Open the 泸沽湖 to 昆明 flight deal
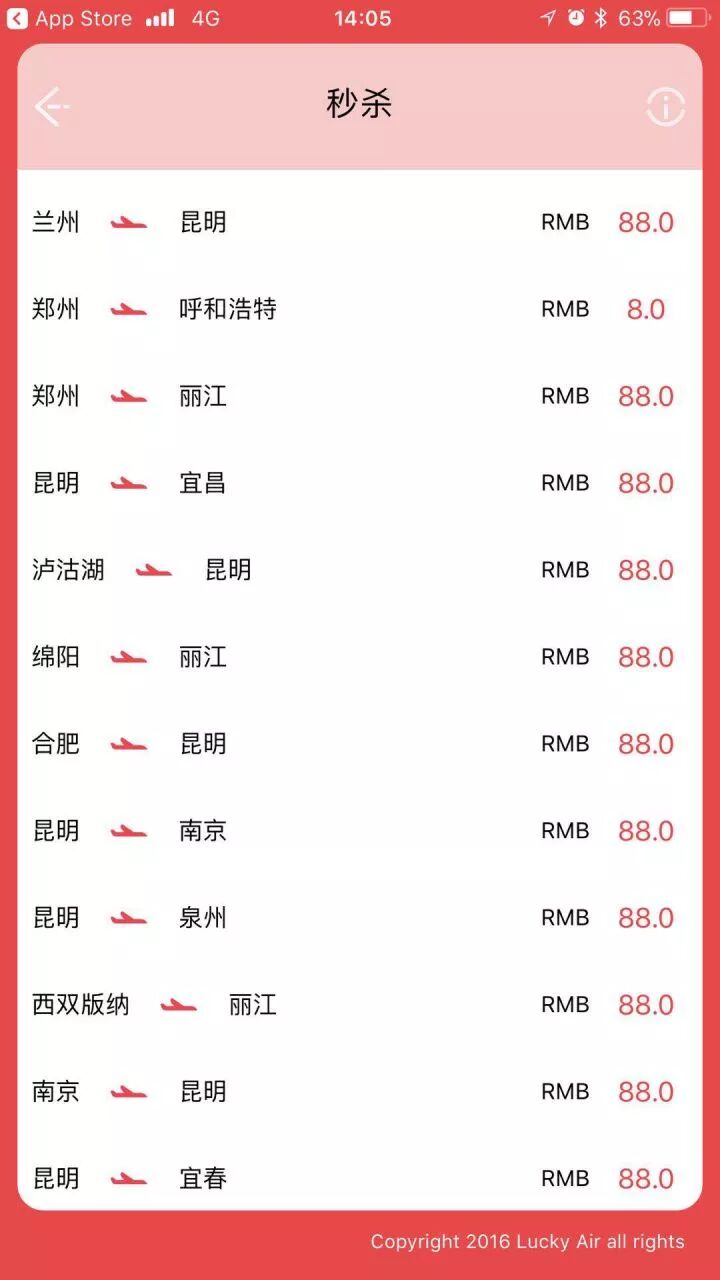This screenshot has height=1280, width=720. point(359,570)
